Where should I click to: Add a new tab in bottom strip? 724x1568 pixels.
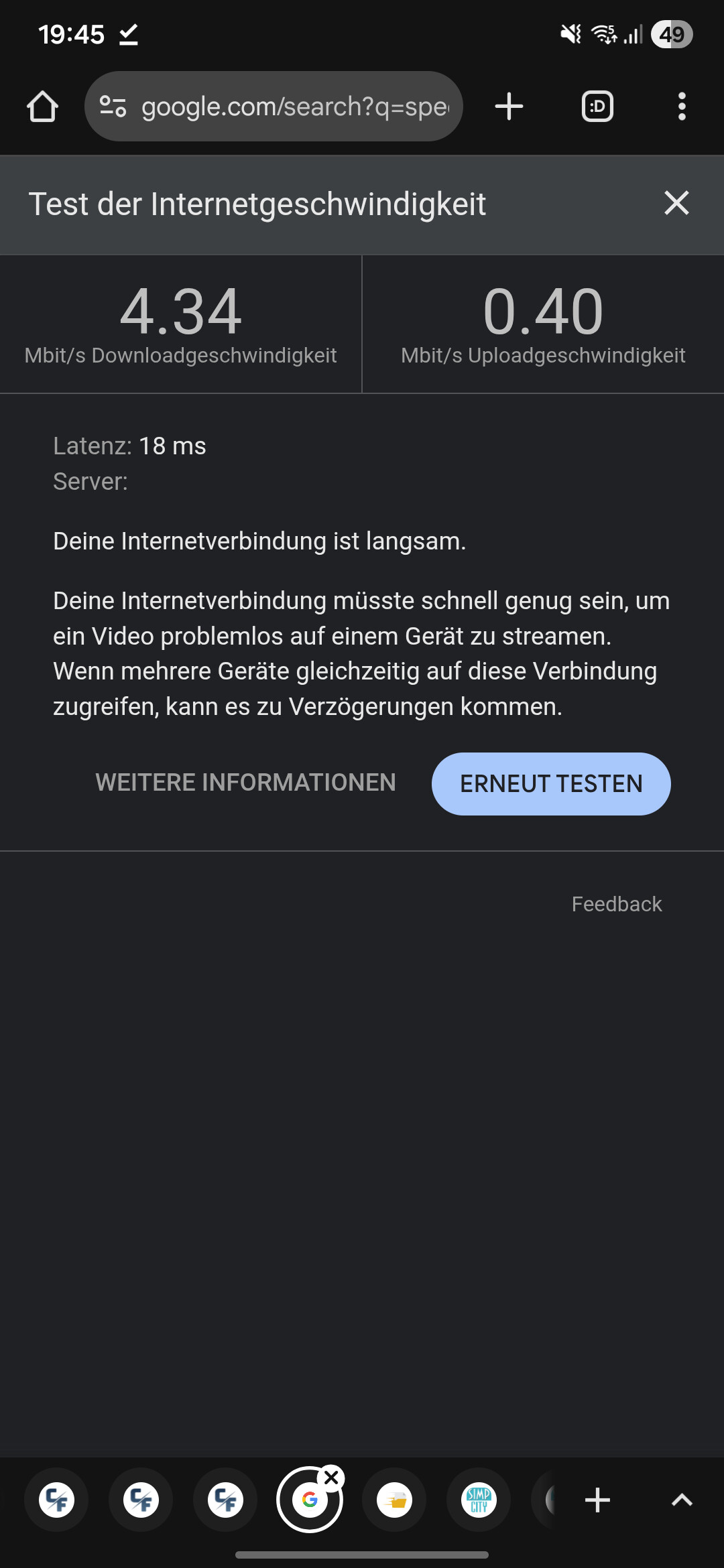[597, 1500]
